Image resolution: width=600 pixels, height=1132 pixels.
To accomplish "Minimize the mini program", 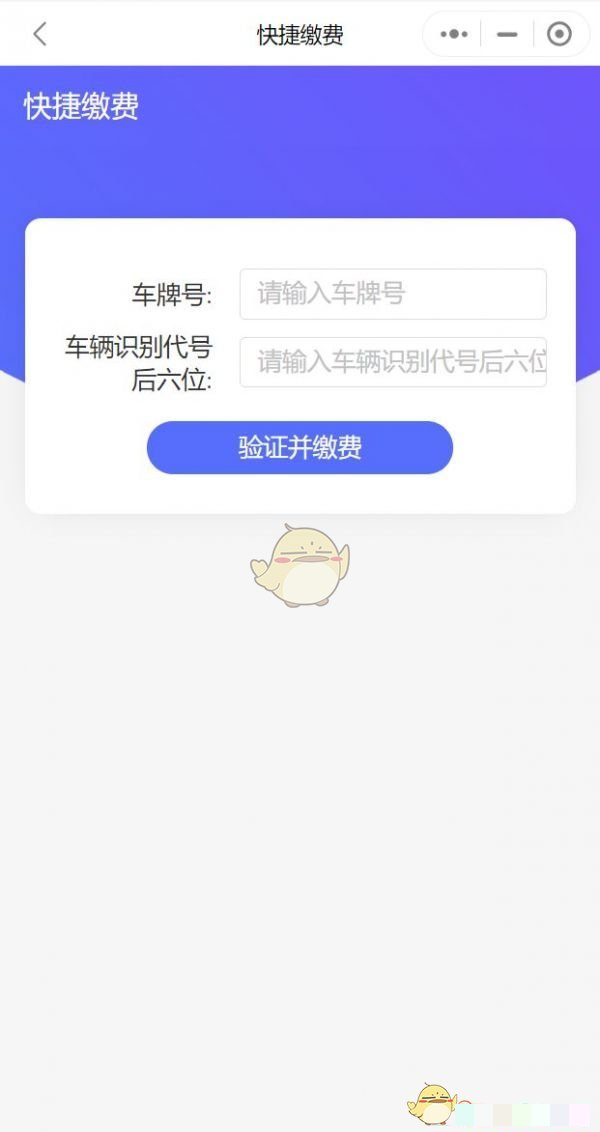I will (507, 35).
